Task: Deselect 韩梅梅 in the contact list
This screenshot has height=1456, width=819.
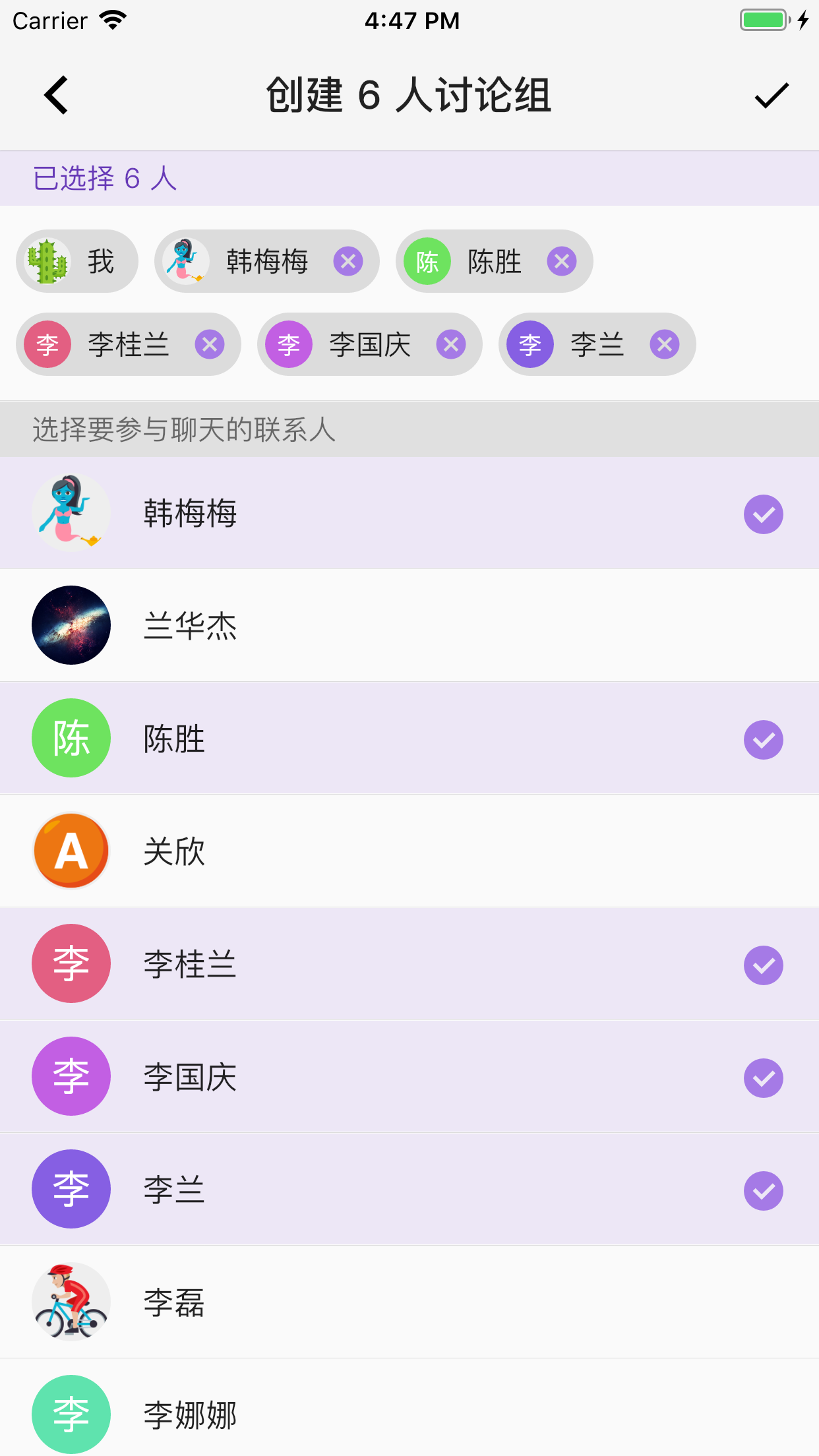Action: point(764,514)
